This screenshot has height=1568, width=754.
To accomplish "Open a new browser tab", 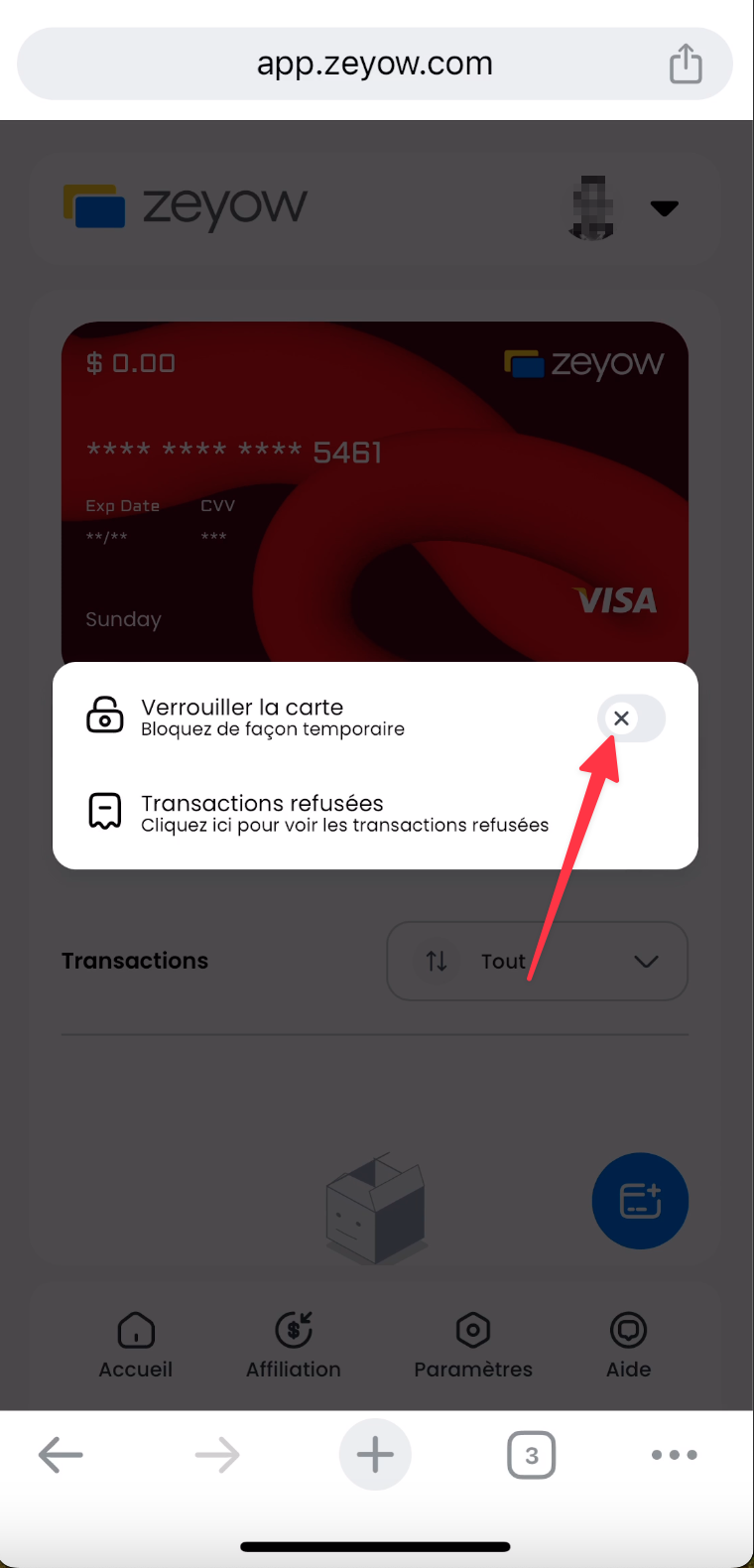I will click(x=375, y=1455).
